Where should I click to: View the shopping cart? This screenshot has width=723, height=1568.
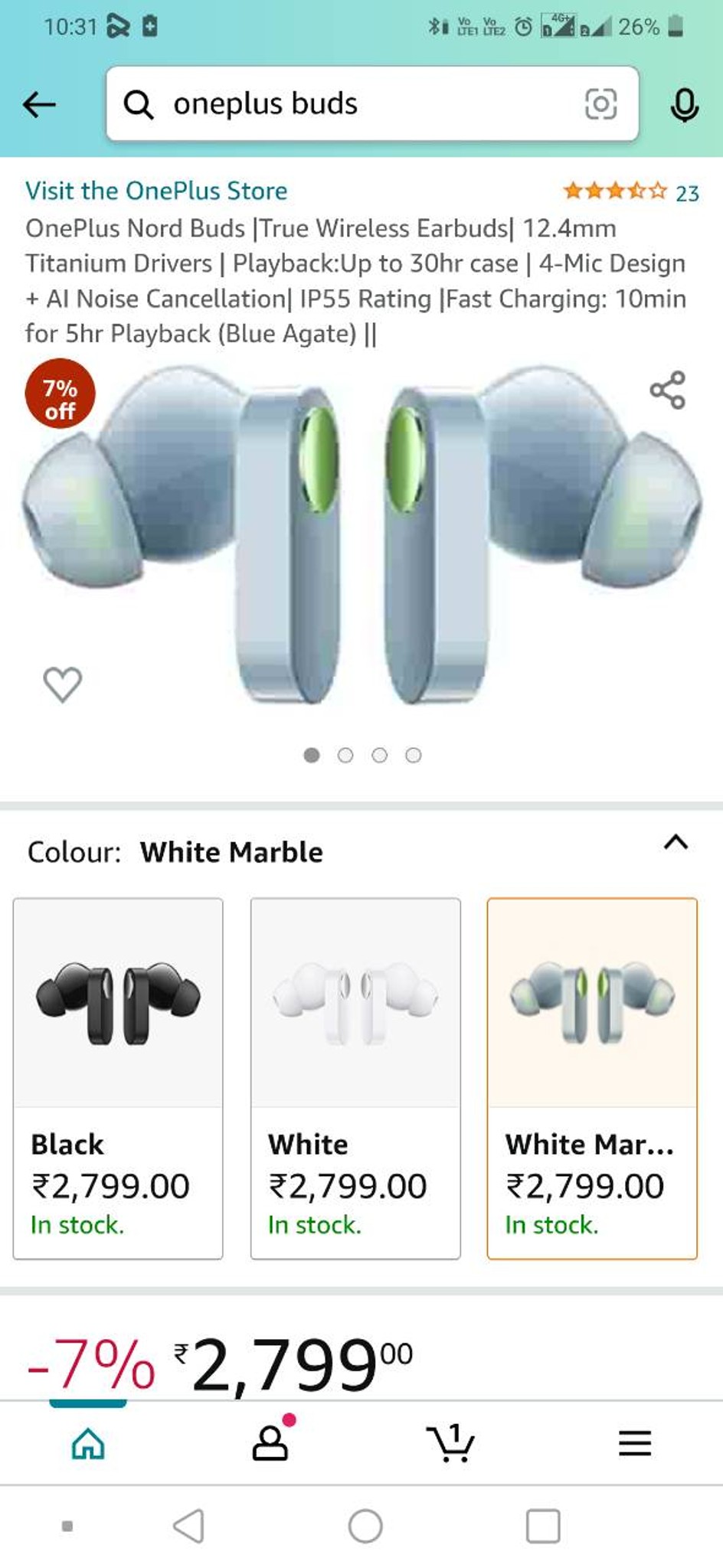coord(450,1442)
